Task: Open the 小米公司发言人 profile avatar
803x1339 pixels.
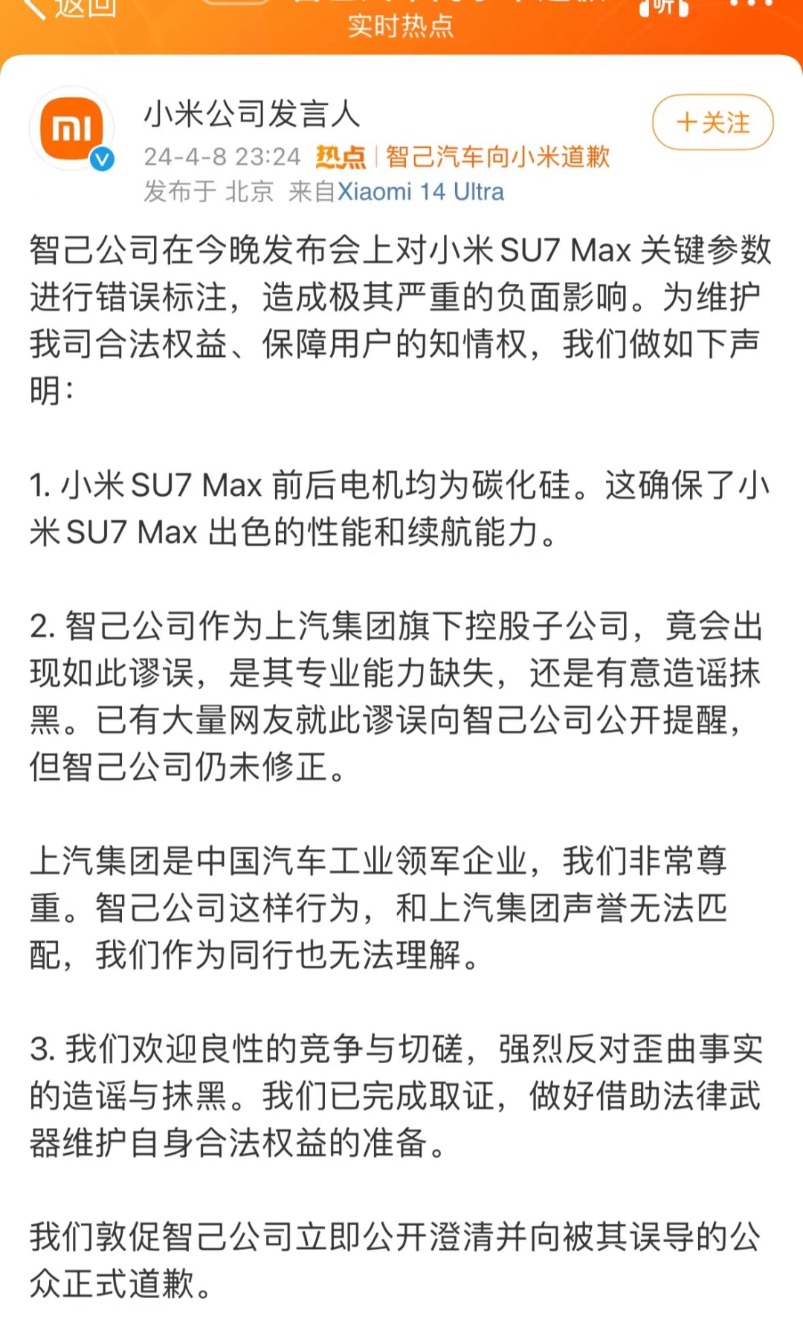Action: (x=73, y=128)
